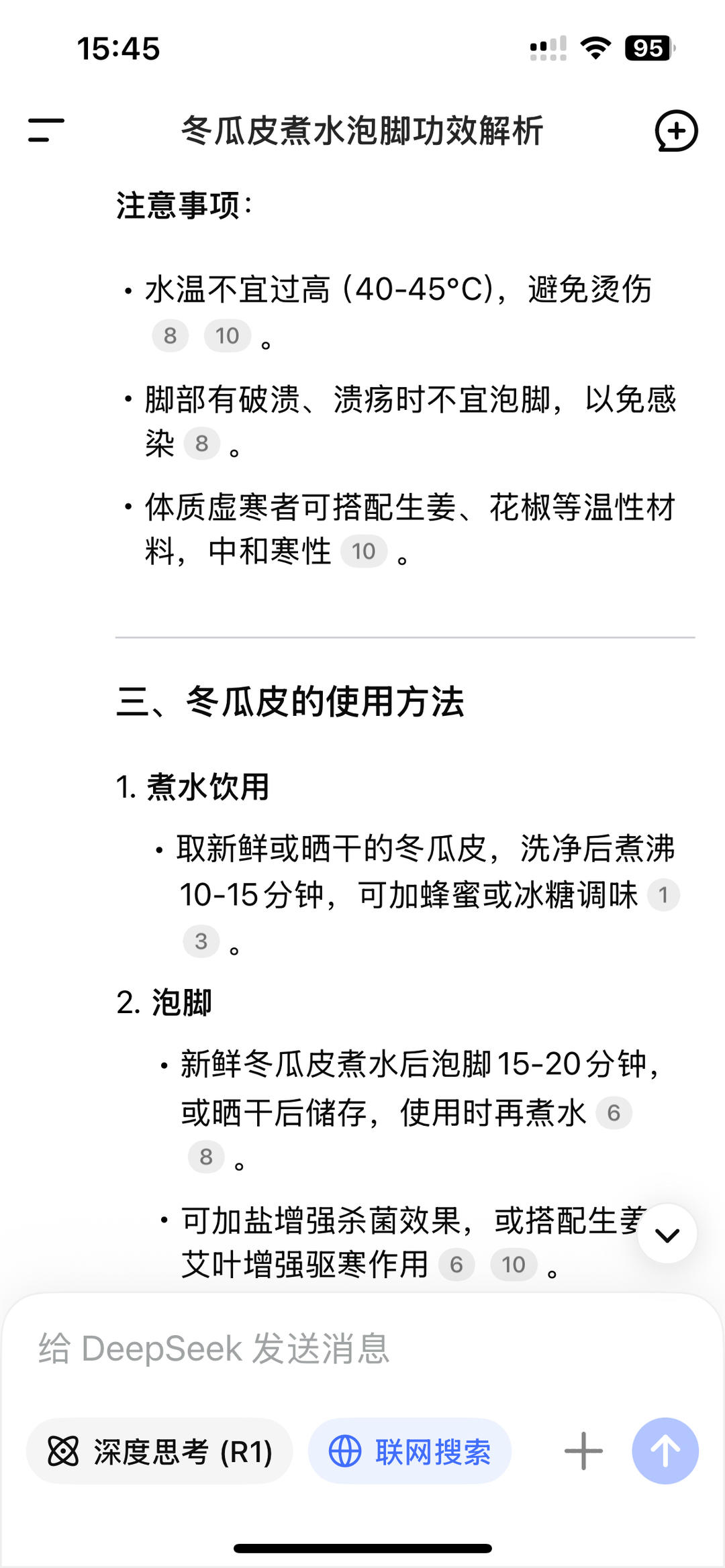725x1568 pixels.
Task: Open citation 1 after 冰糖调味
Action: coord(663,895)
